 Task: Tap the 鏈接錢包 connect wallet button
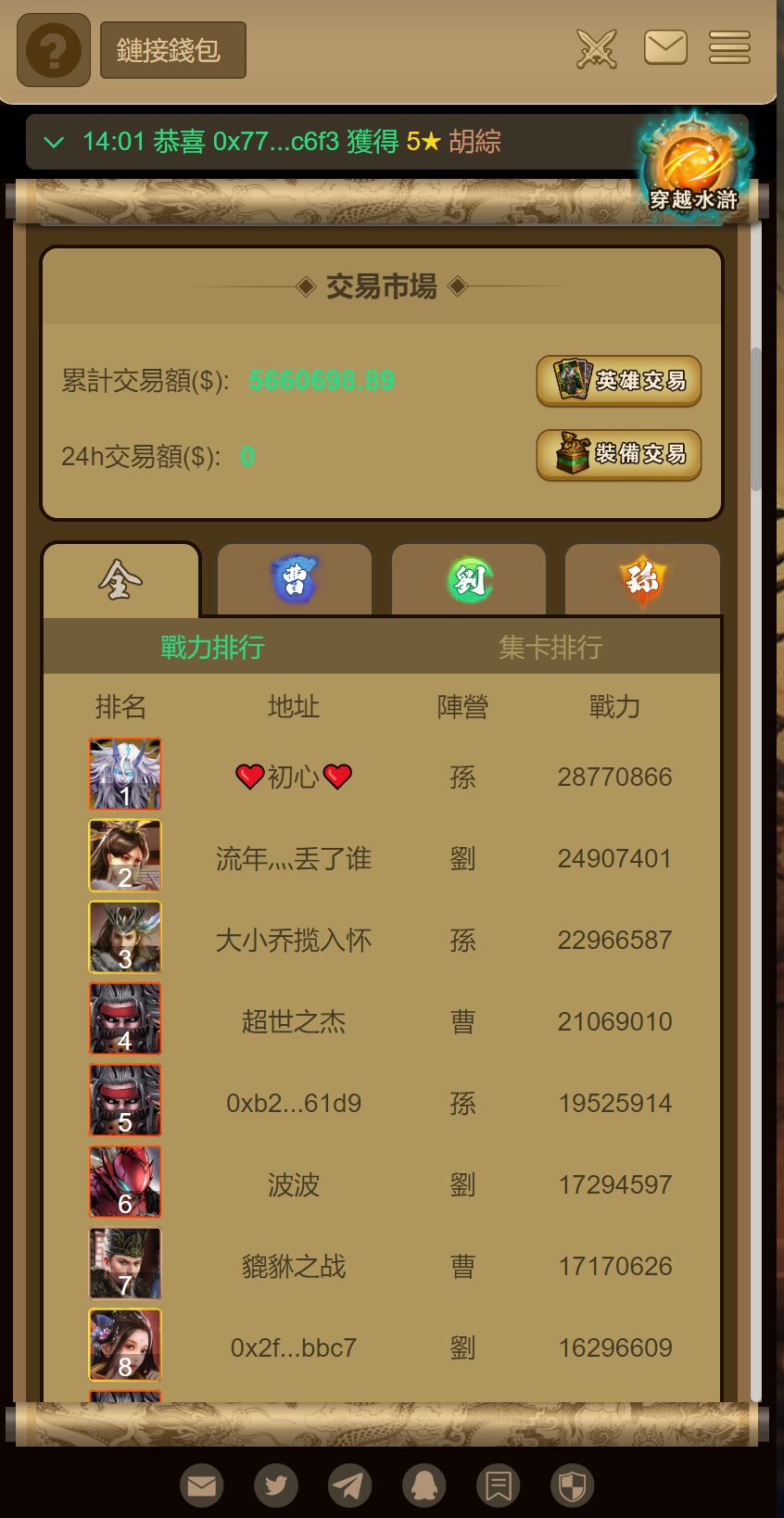pos(172,50)
